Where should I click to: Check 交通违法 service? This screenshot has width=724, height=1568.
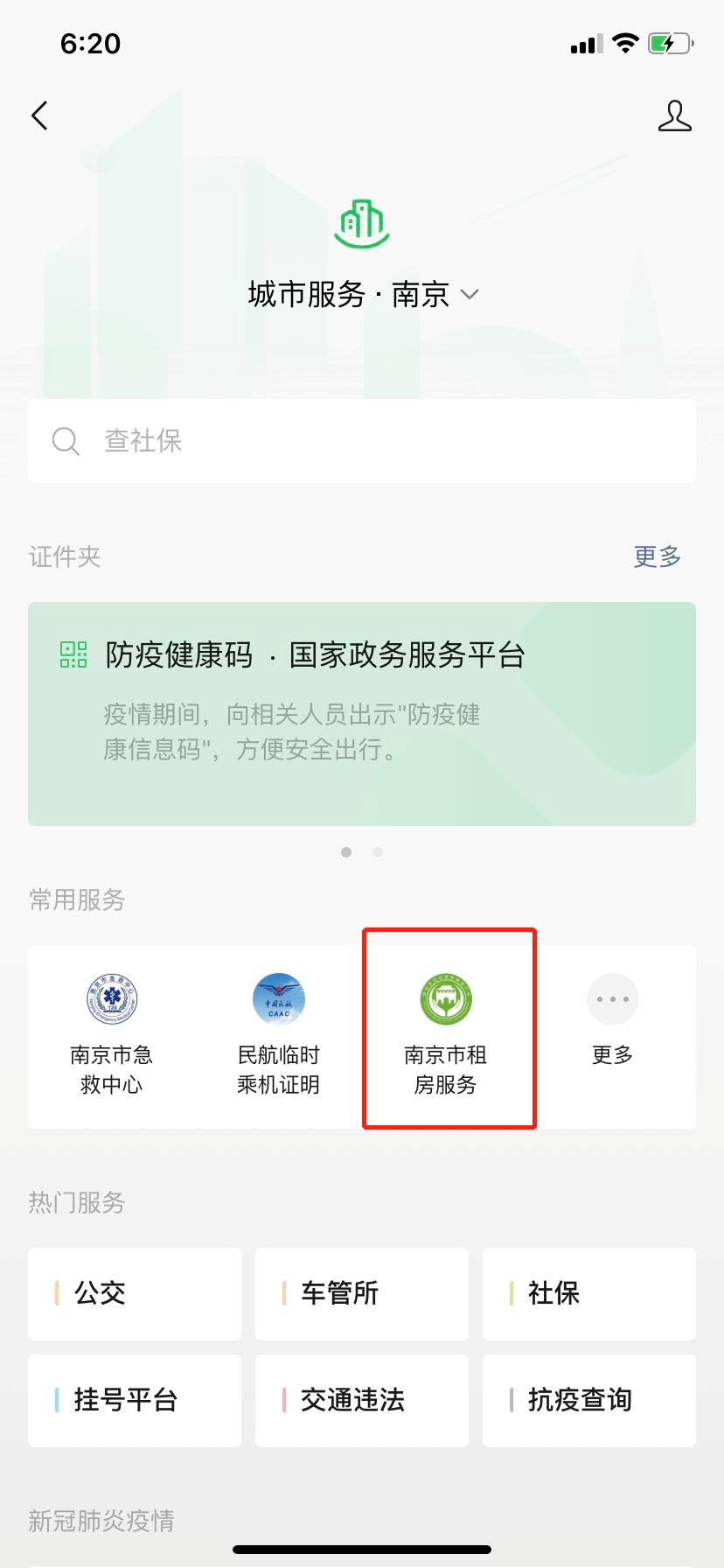point(362,1400)
